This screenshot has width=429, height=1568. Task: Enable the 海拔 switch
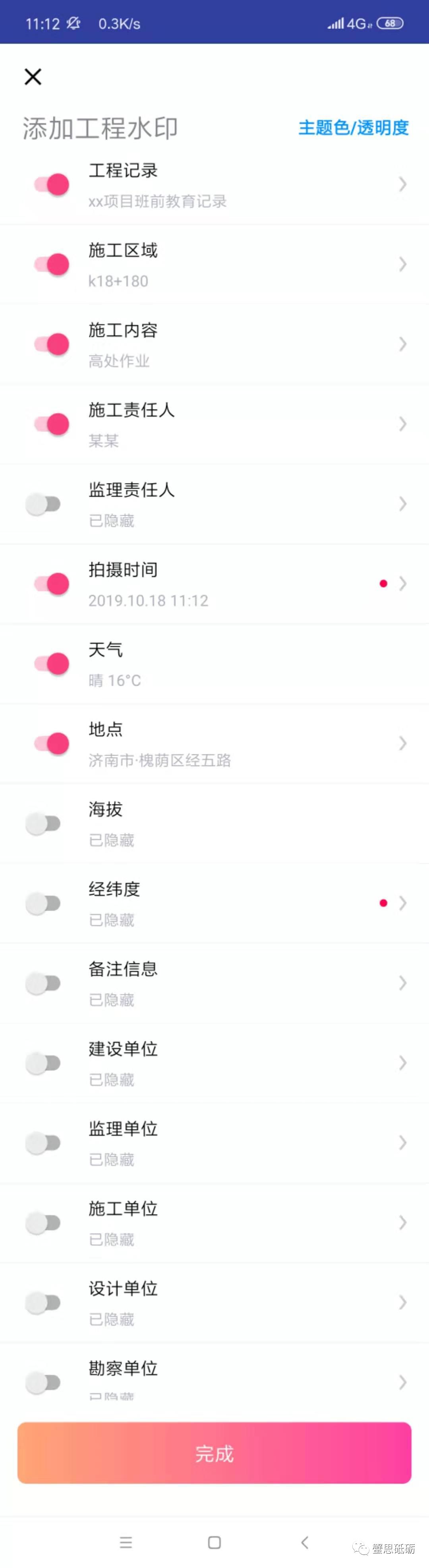tap(43, 824)
